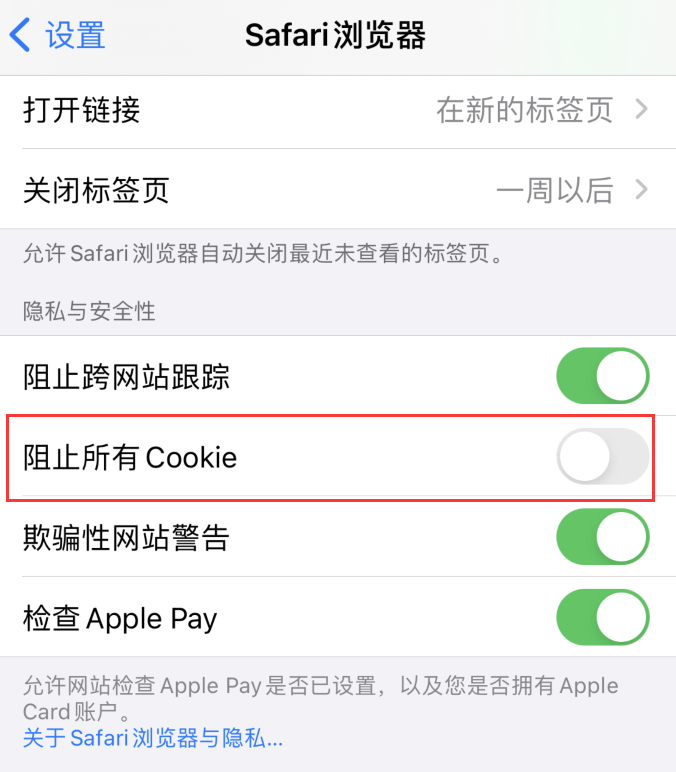Toggle off 检查 Apple Pay
Screen dimensions: 676x772
[602, 618]
